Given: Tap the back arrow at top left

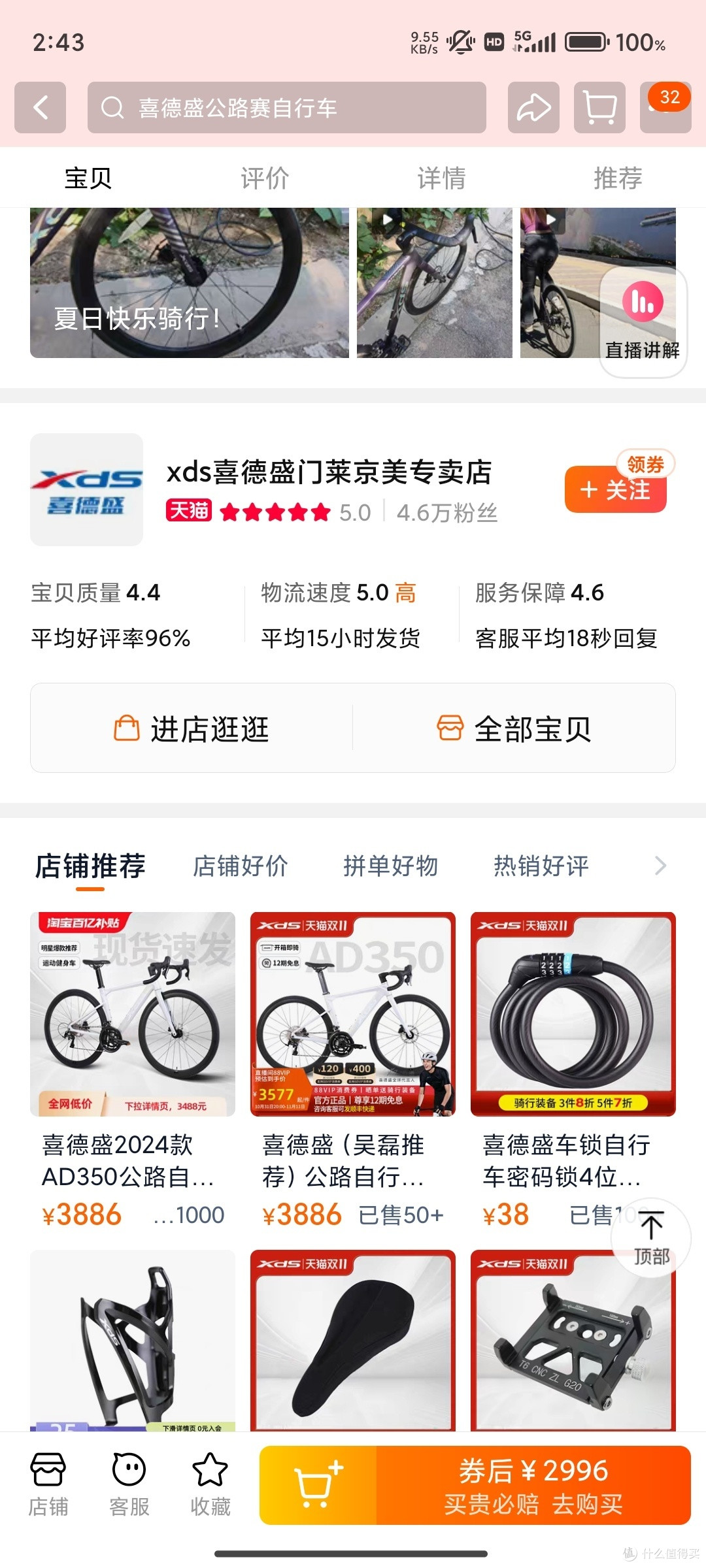Looking at the screenshot, I should click(39, 108).
